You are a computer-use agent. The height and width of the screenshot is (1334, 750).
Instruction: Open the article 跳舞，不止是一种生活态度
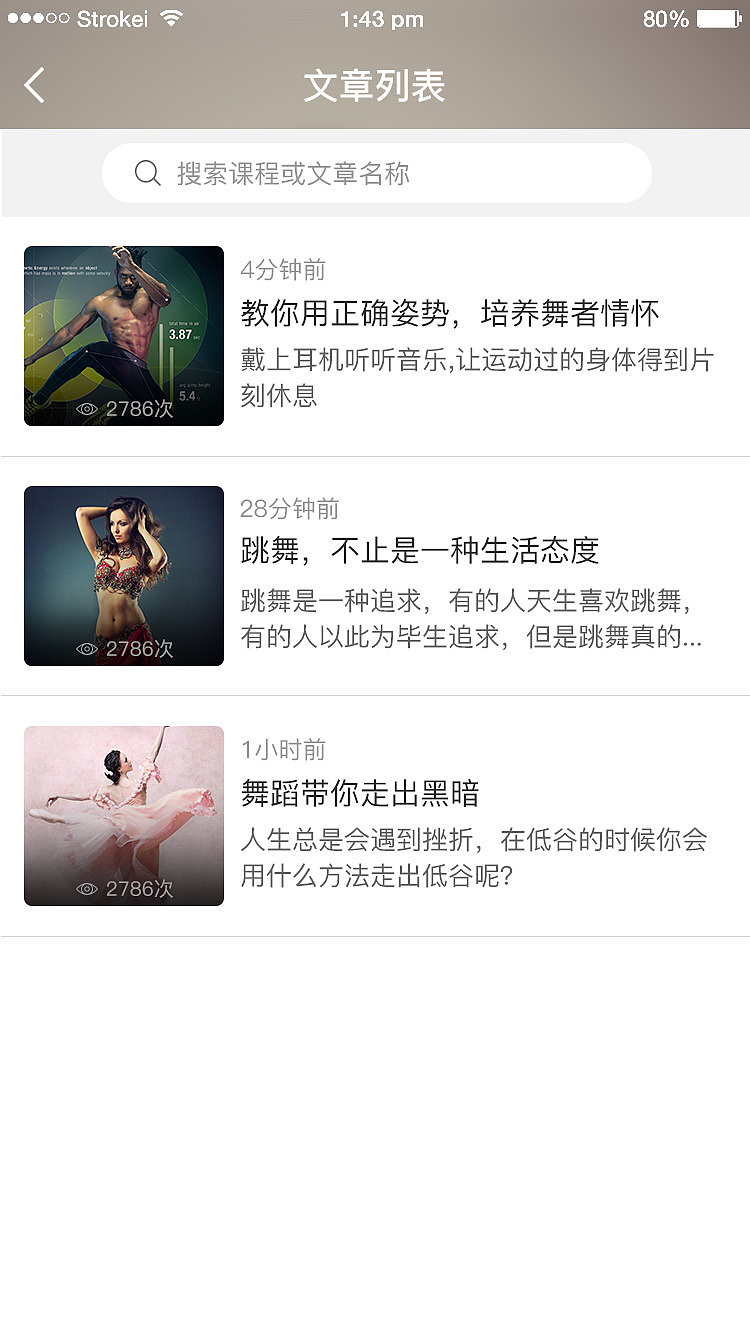418,552
